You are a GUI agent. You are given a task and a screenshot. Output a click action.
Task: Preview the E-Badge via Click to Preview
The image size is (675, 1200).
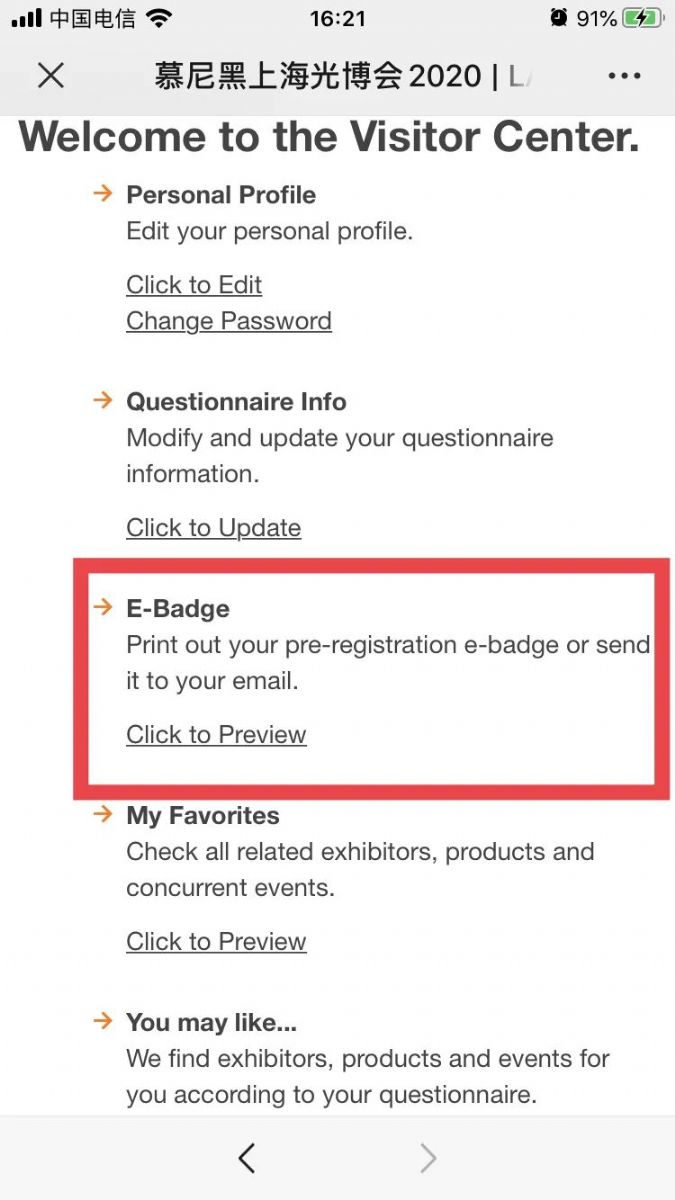(216, 735)
